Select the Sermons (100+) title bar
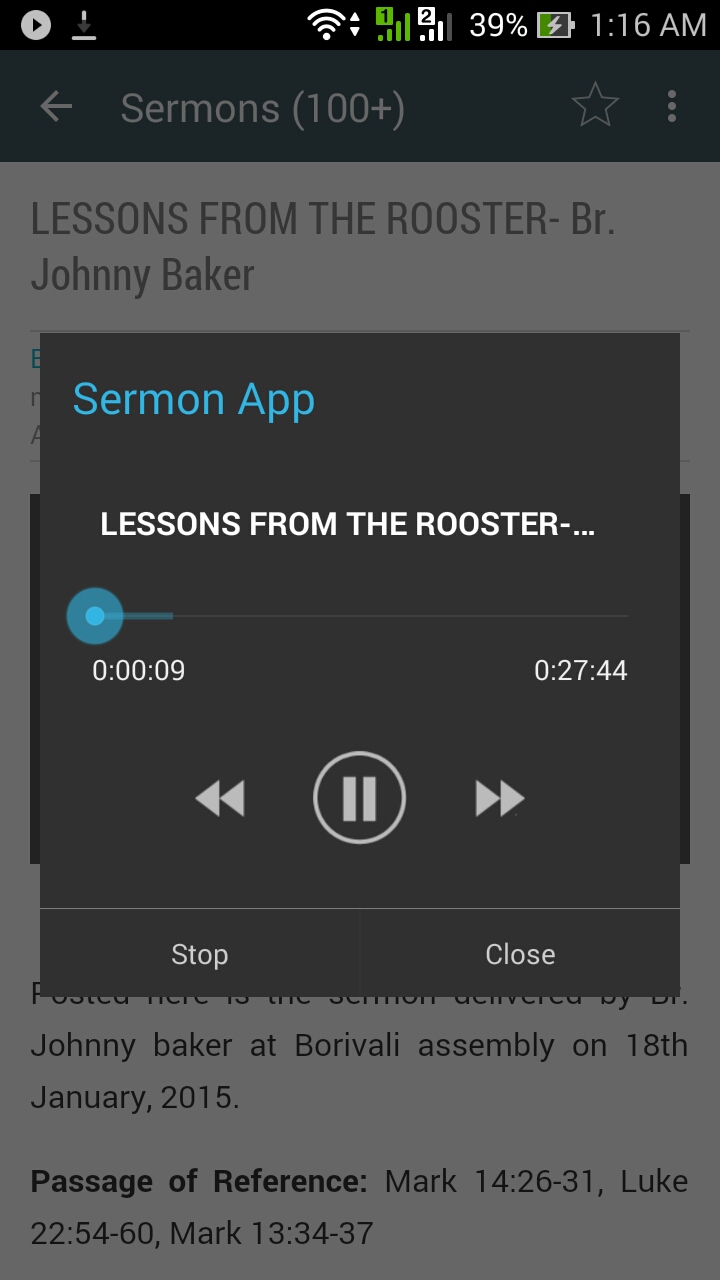720x1280 pixels. pos(263,107)
